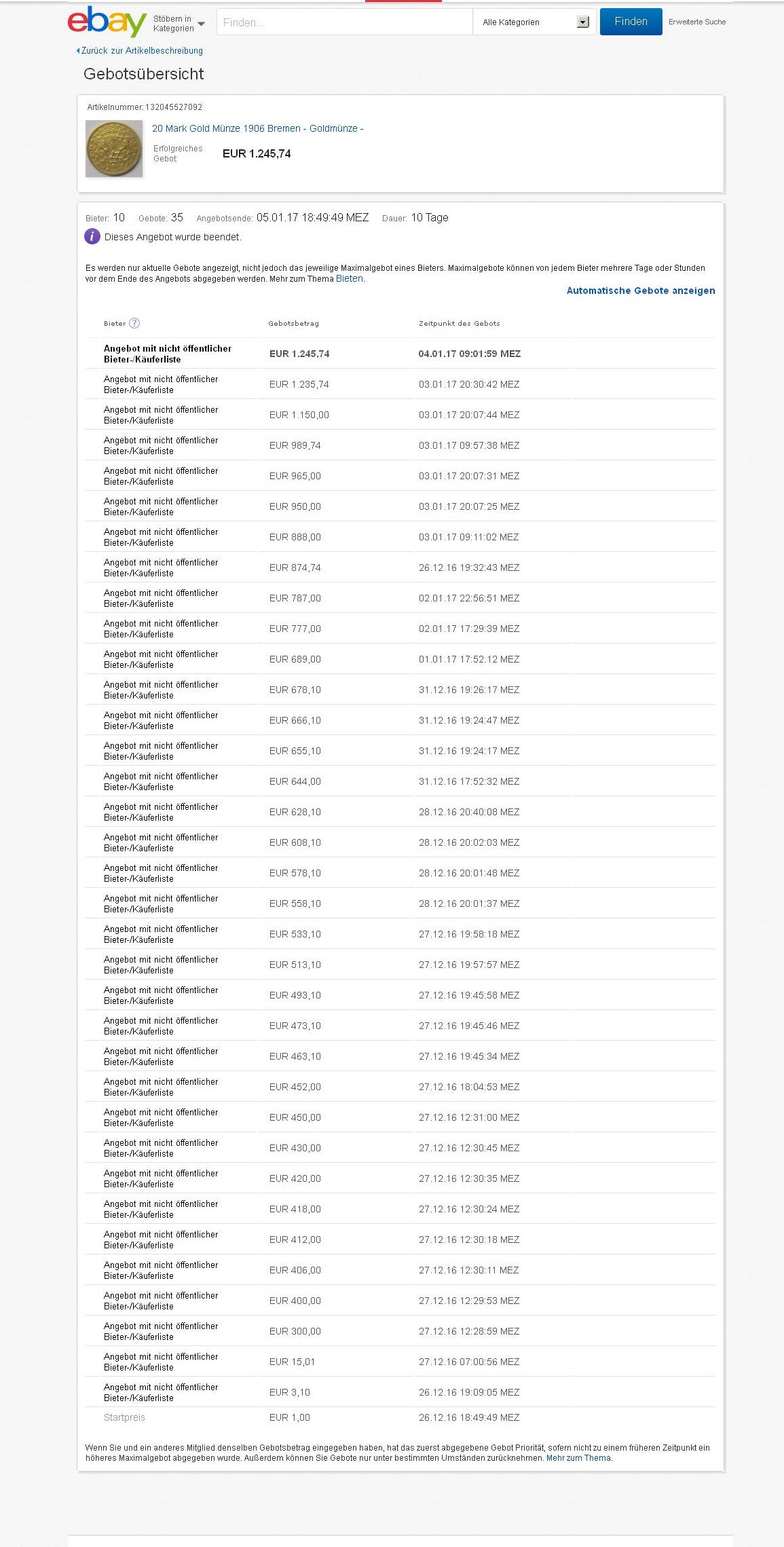
Task: Open the Alle Kategorien dropdown
Action: coord(534,22)
